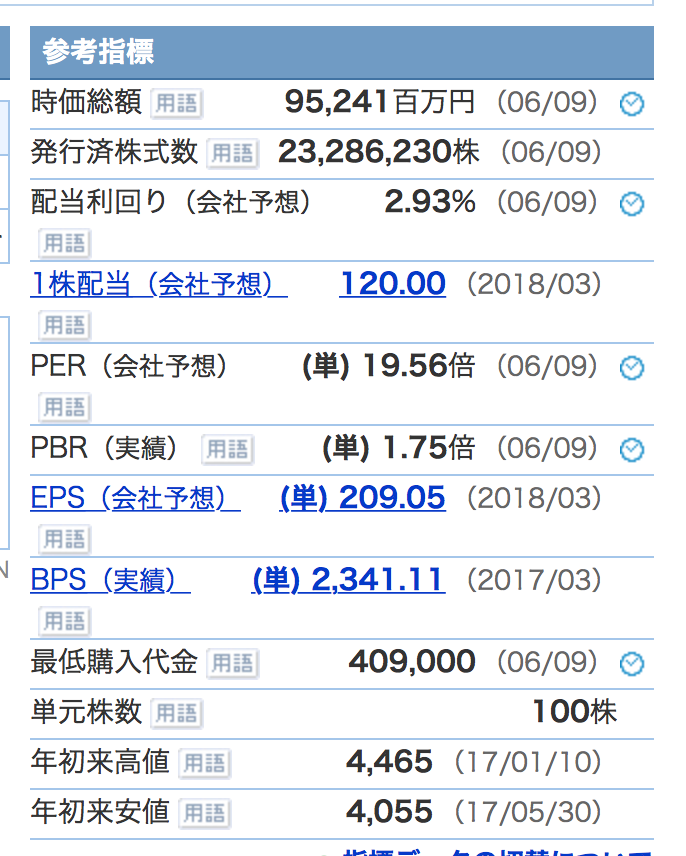Tap the 120.00 dividend value link

(x=392, y=284)
